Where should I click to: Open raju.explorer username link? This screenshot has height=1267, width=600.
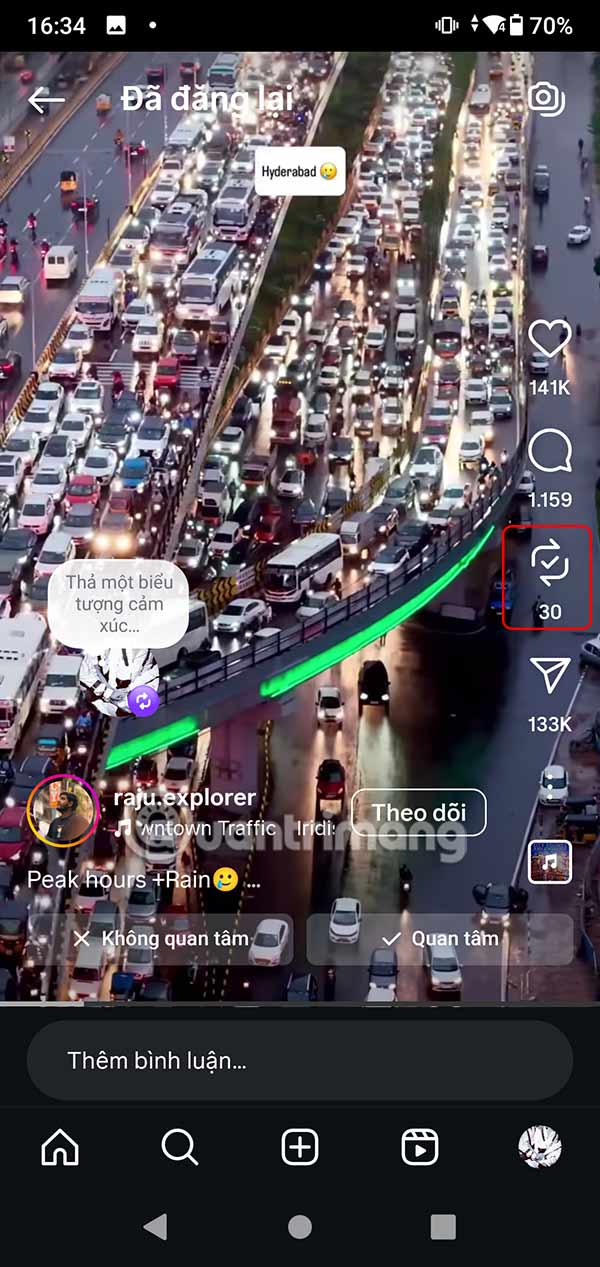[185, 798]
